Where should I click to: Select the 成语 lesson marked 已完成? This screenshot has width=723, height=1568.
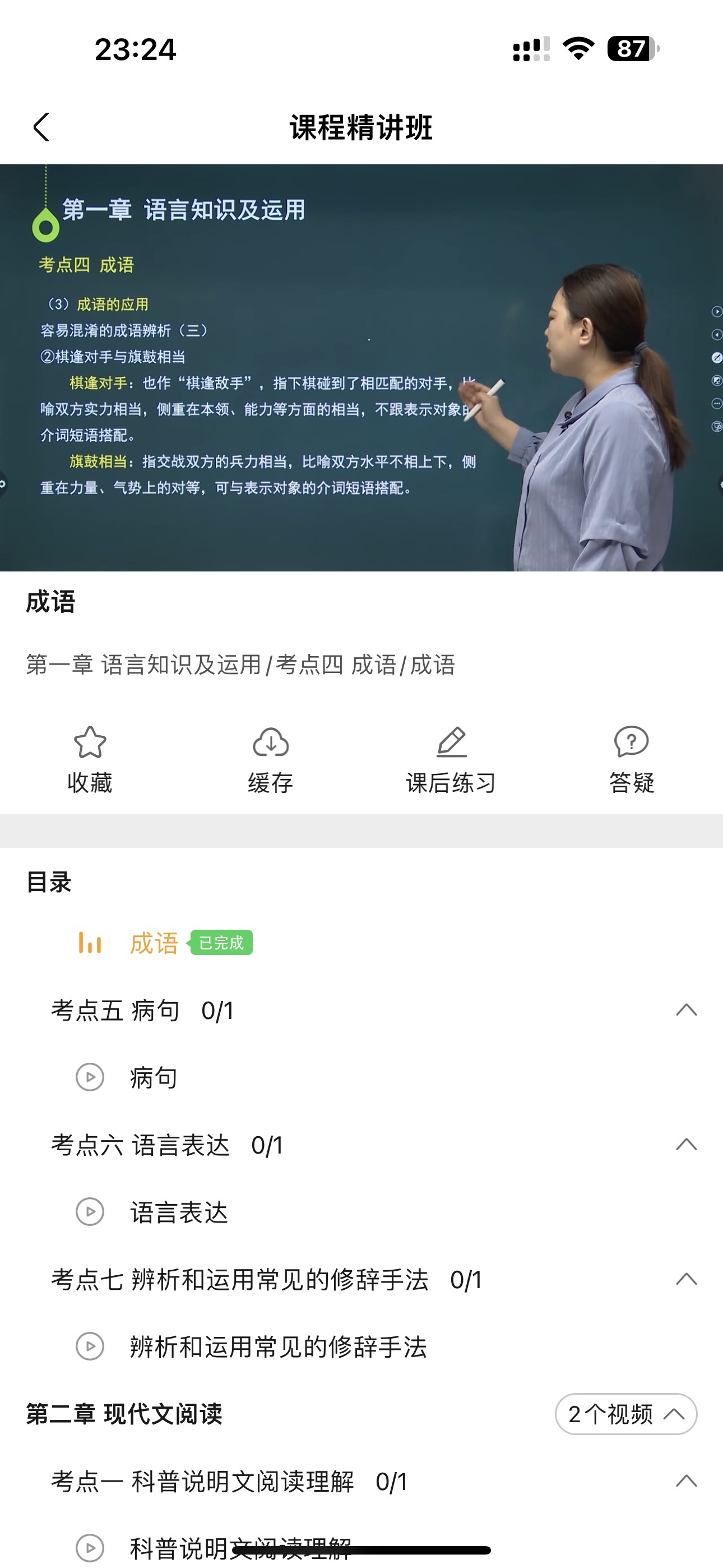point(155,943)
